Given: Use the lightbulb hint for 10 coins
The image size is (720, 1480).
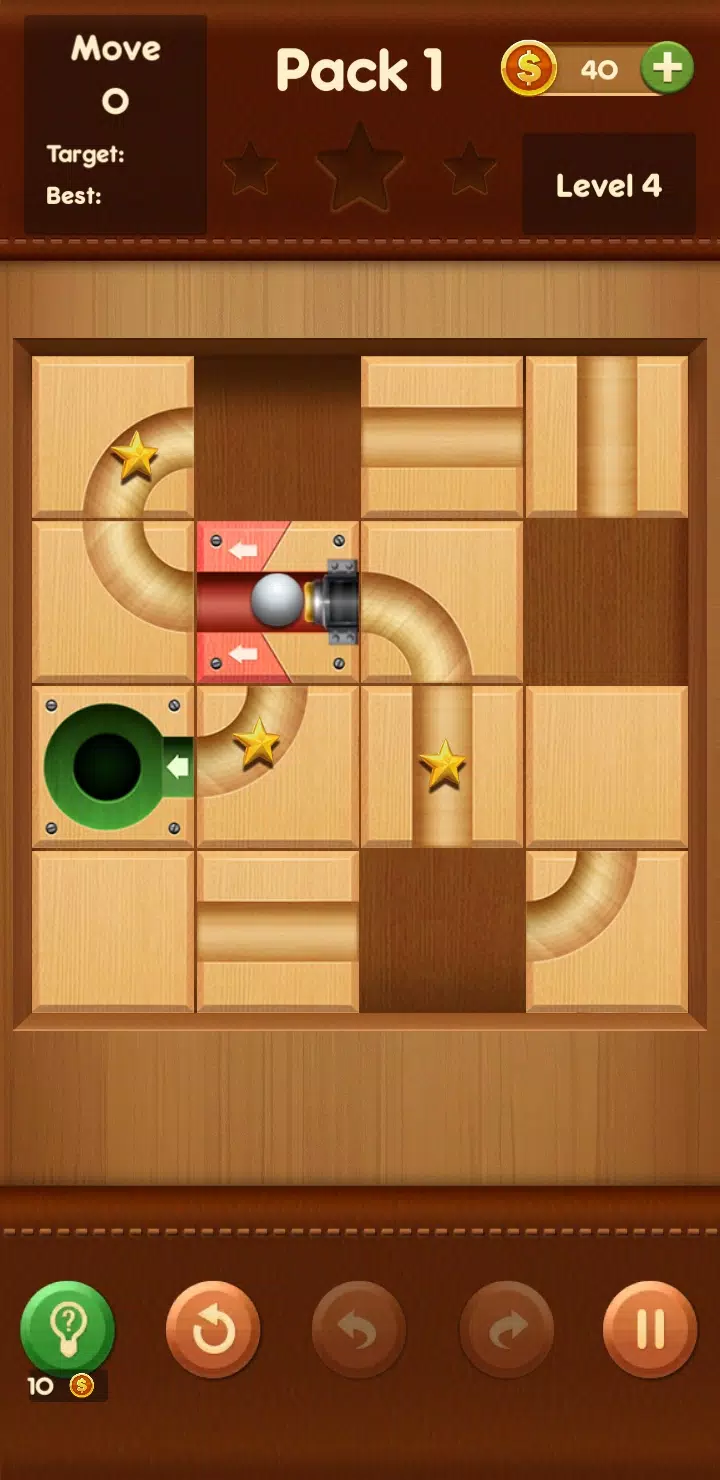Looking at the screenshot, I should click(67, 1329).
